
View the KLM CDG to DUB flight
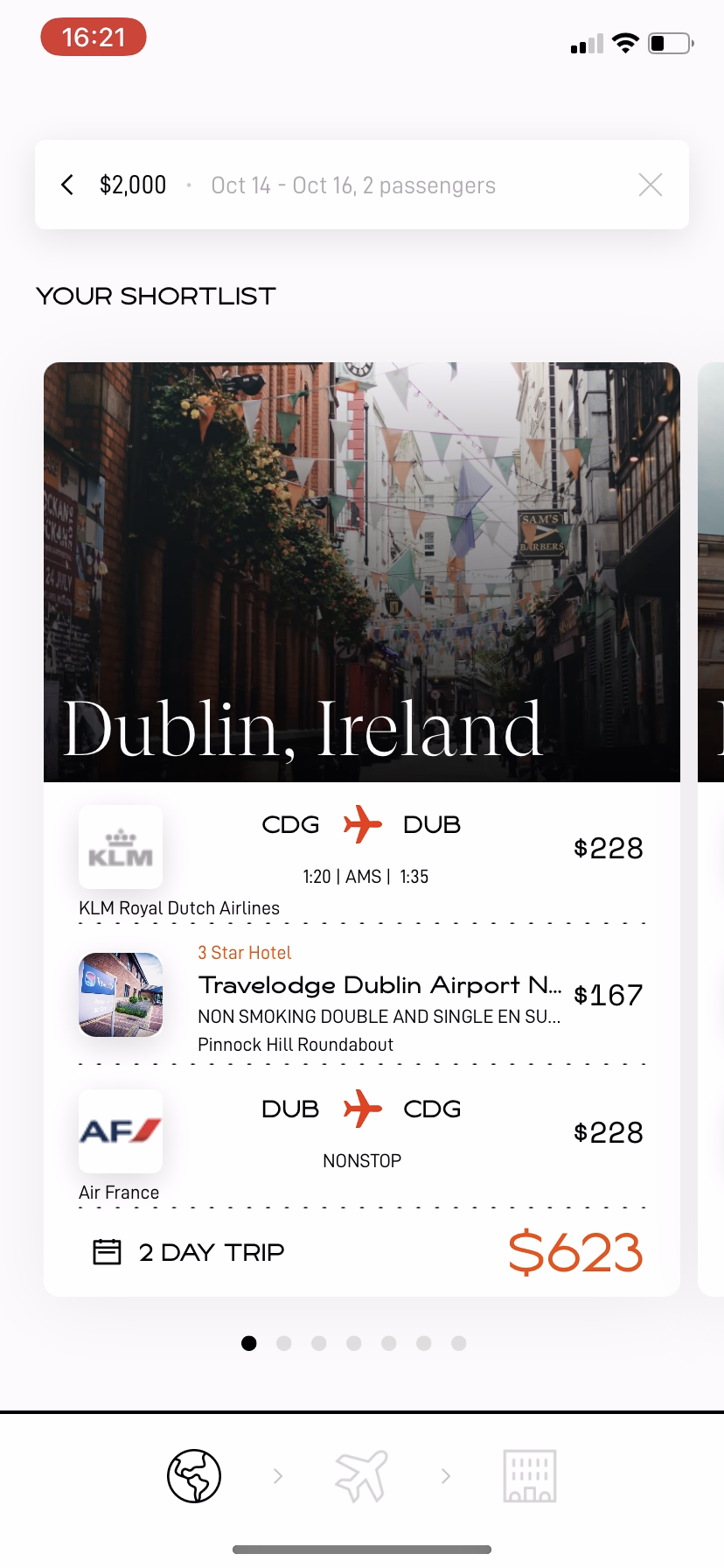(x=361, y=849)
